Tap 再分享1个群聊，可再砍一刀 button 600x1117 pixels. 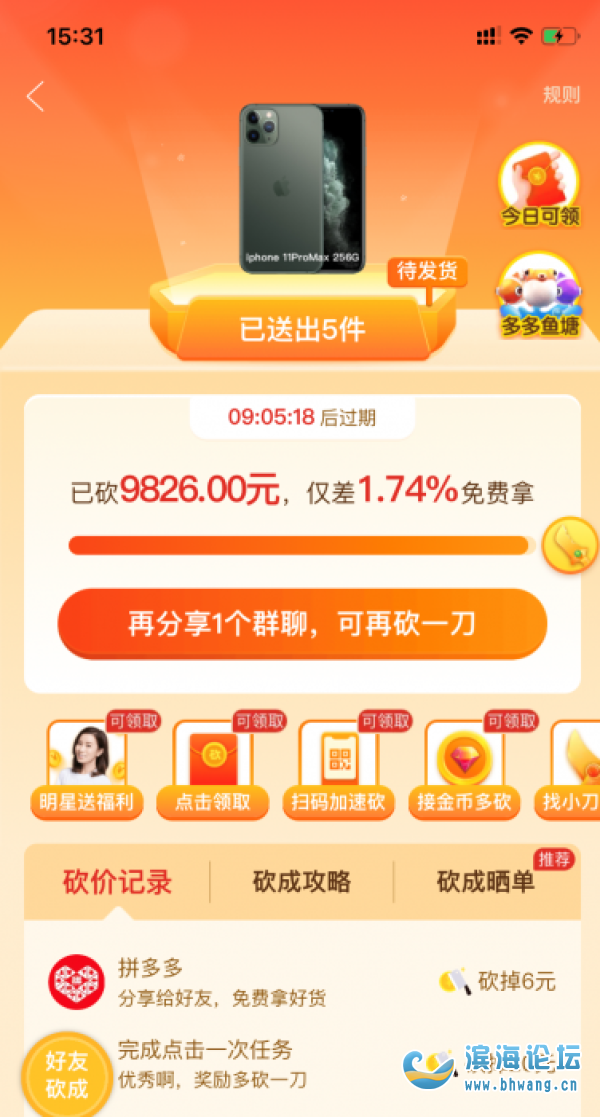click(x=302, y=624)
